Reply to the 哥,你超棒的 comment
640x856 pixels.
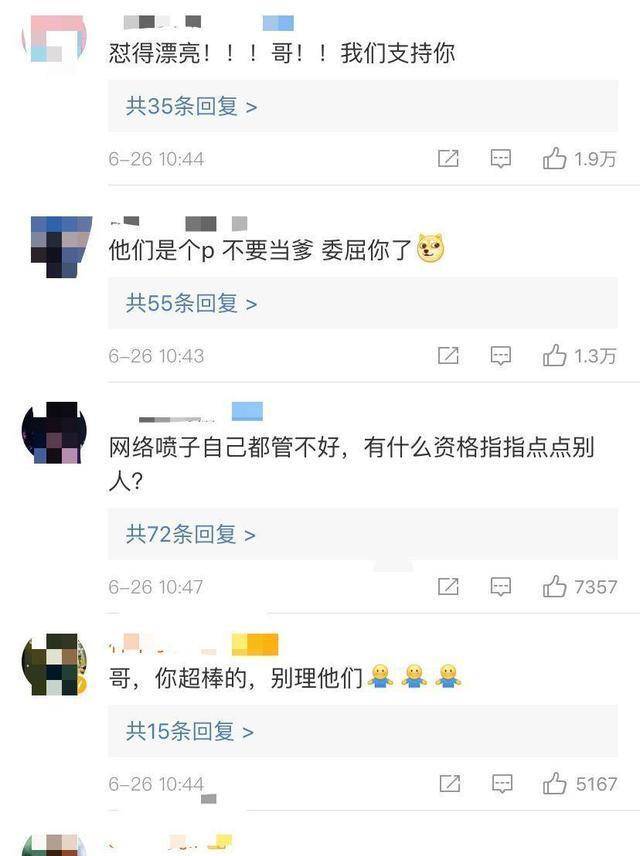(x=501, y=784)
